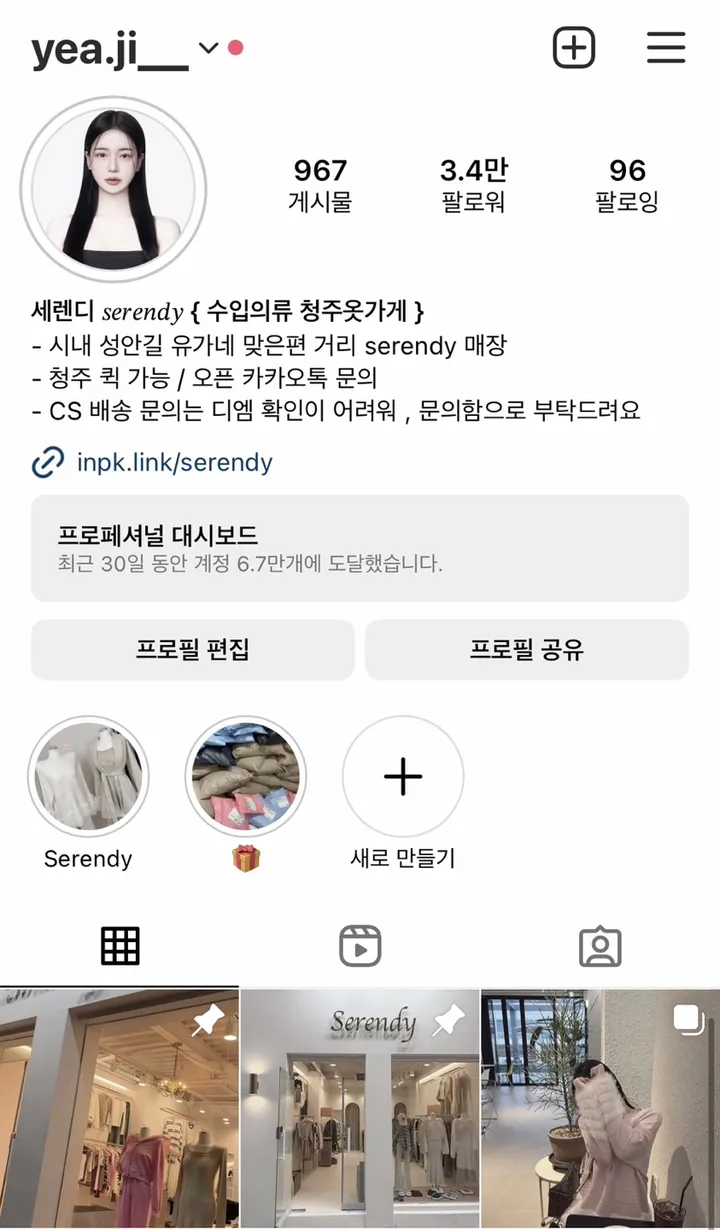The height and width of the screenshot is (1230, 720).
Task: Open the Serendy story highlight
Action: point(88,777)
